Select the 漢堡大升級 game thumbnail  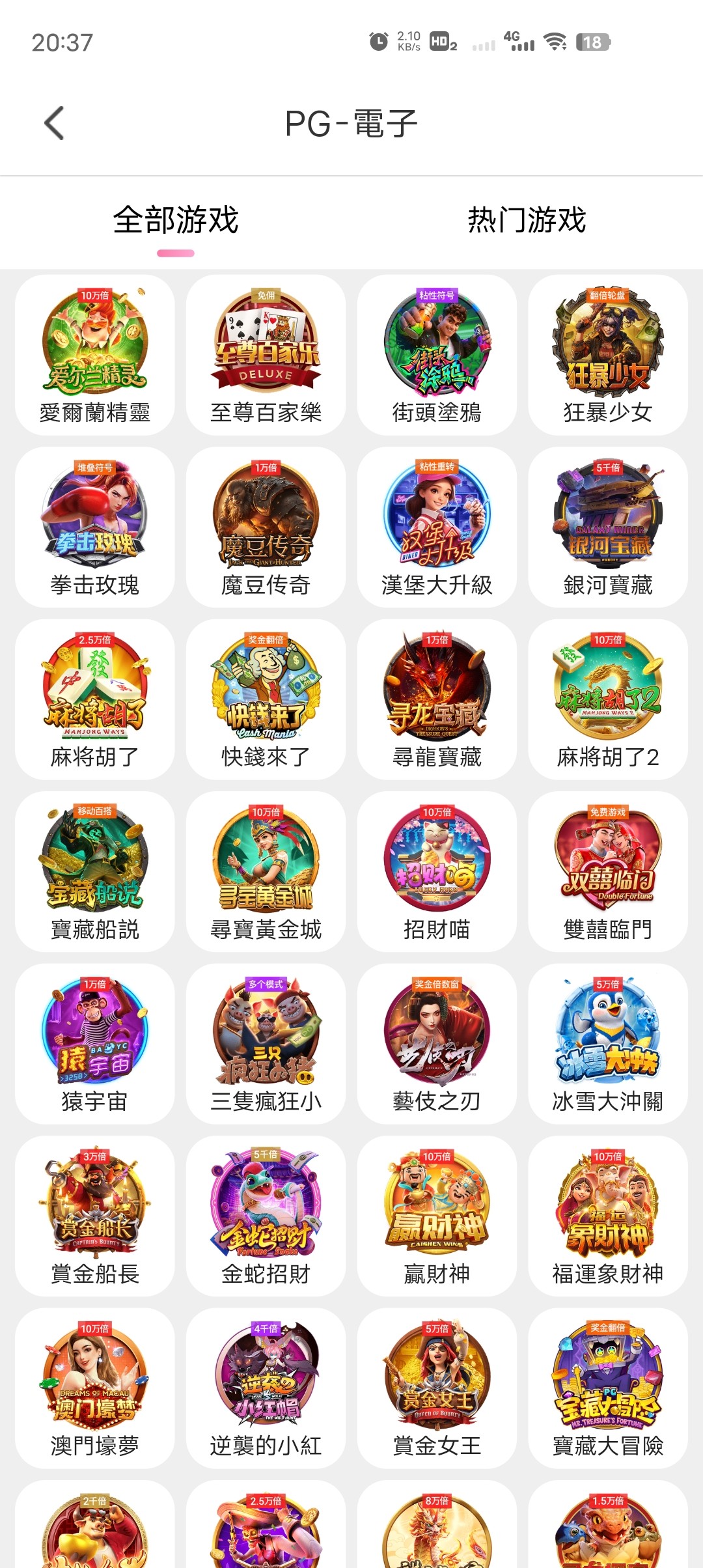[437, 521]
